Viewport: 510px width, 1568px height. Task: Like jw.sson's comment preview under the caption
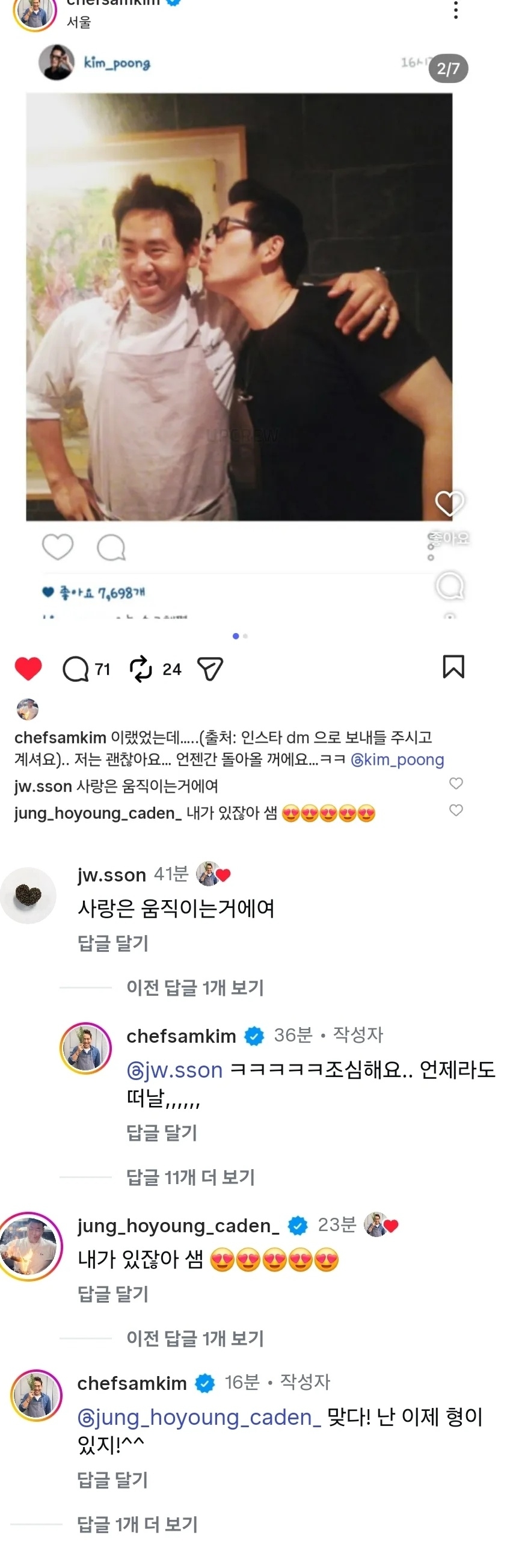coord(456,783)
